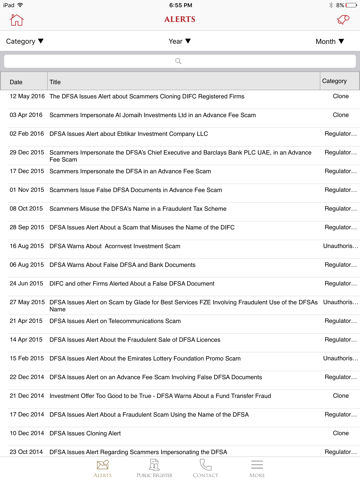View the Acornvest Investment Scam alert
Screen dimensions: 360x480
click(180, 246)
